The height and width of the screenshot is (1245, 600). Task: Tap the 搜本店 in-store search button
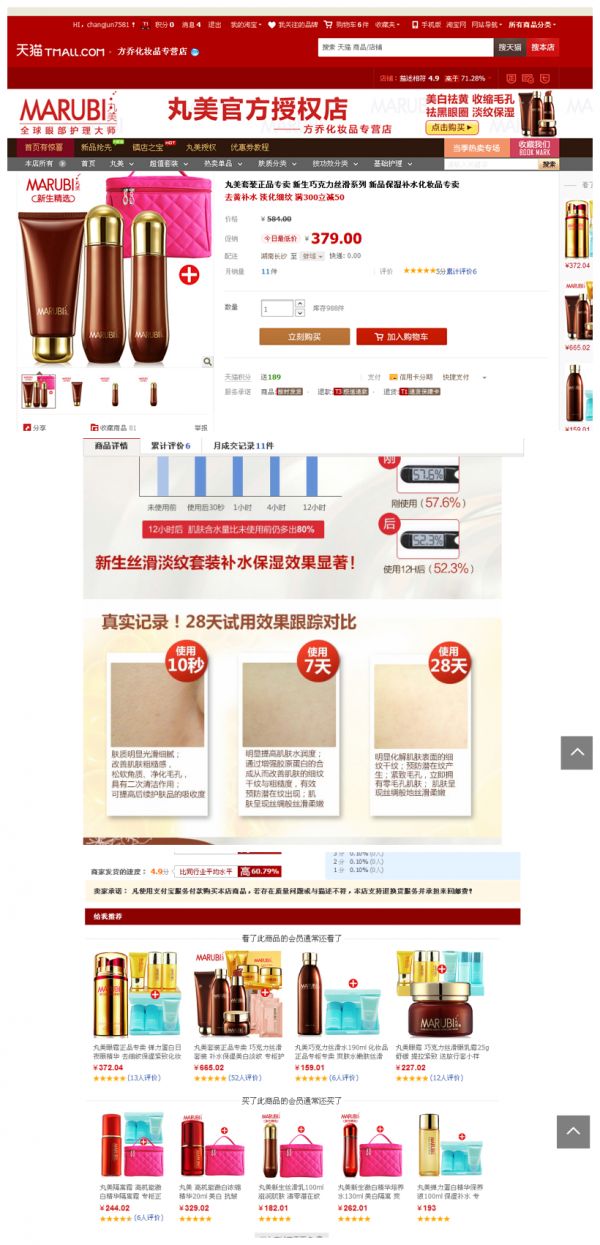tap(543, 47)
